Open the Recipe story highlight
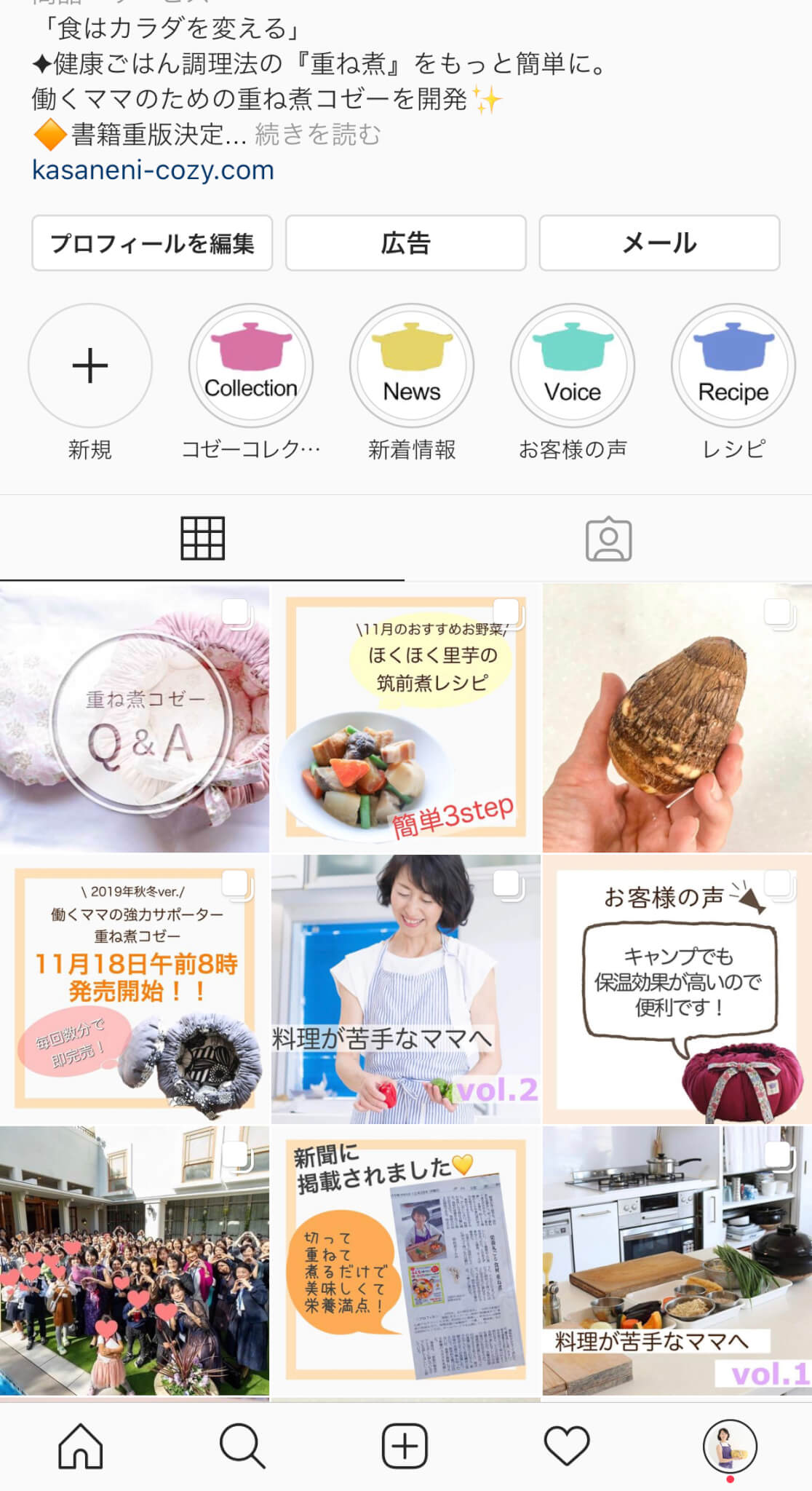The width and height of the screenshot is (812, 1491). coord(733,366)
